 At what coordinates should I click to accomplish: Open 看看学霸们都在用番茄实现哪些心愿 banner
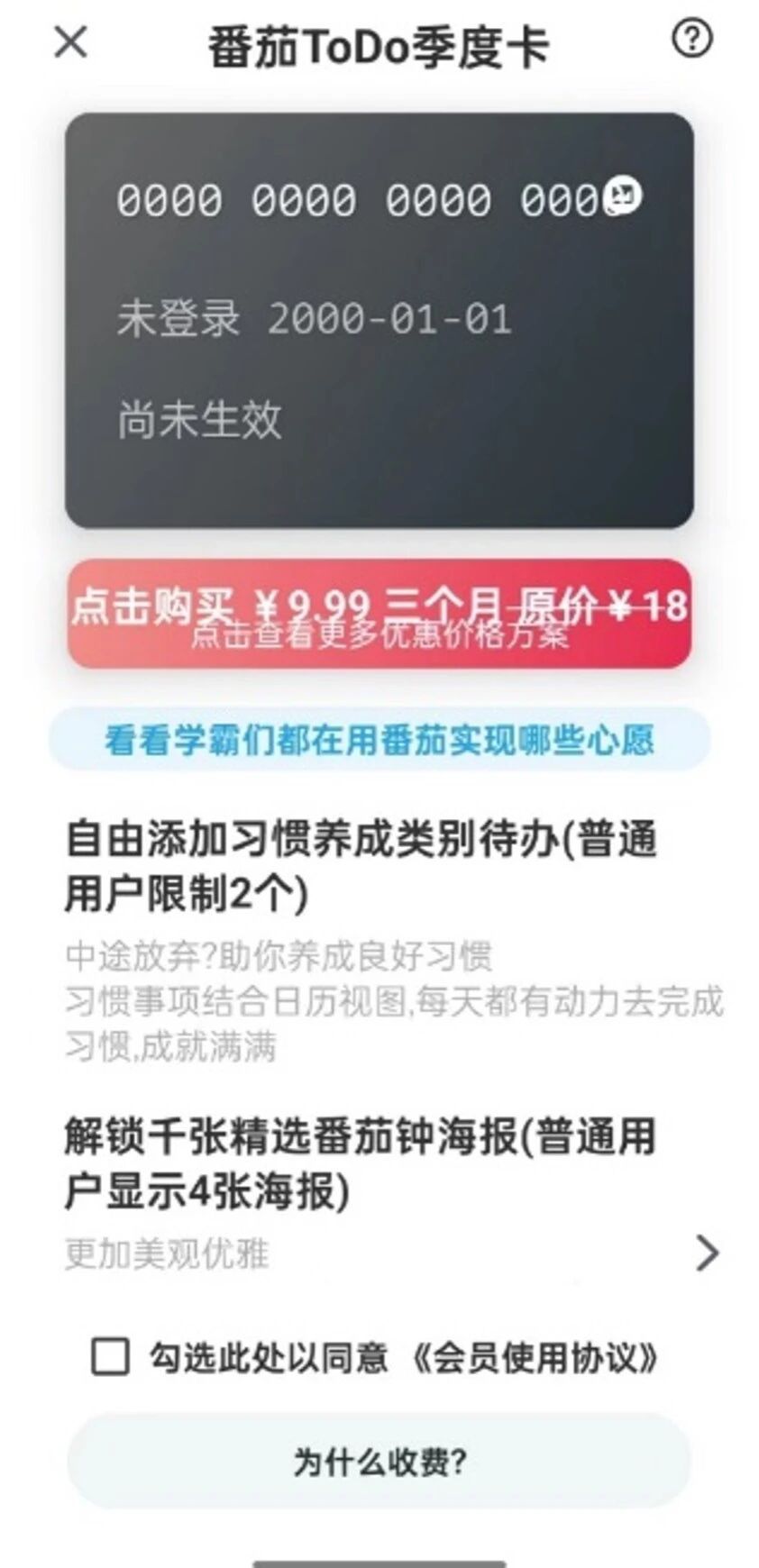[379, 740]
